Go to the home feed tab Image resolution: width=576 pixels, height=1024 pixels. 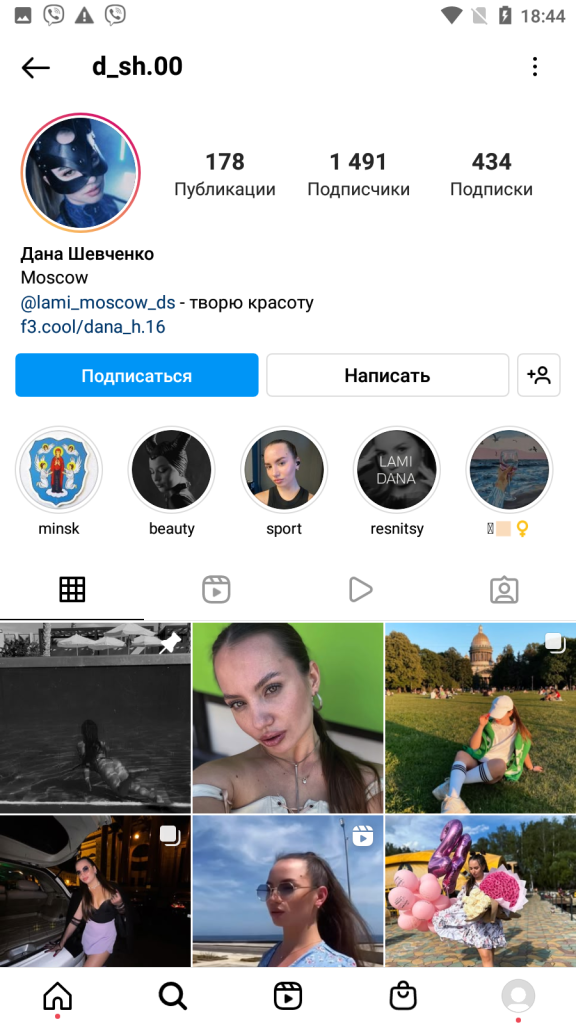[x=57, y=997]
